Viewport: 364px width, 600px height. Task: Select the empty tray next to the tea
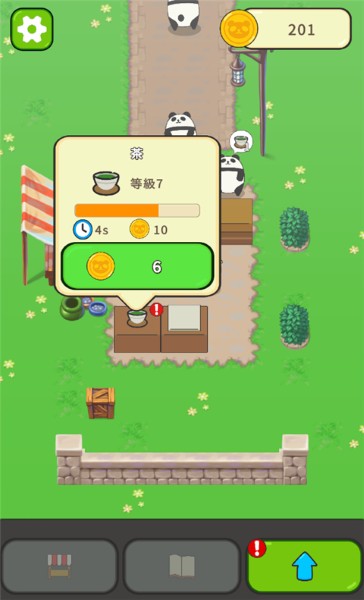pyautogui.click(x=184, y=318)
